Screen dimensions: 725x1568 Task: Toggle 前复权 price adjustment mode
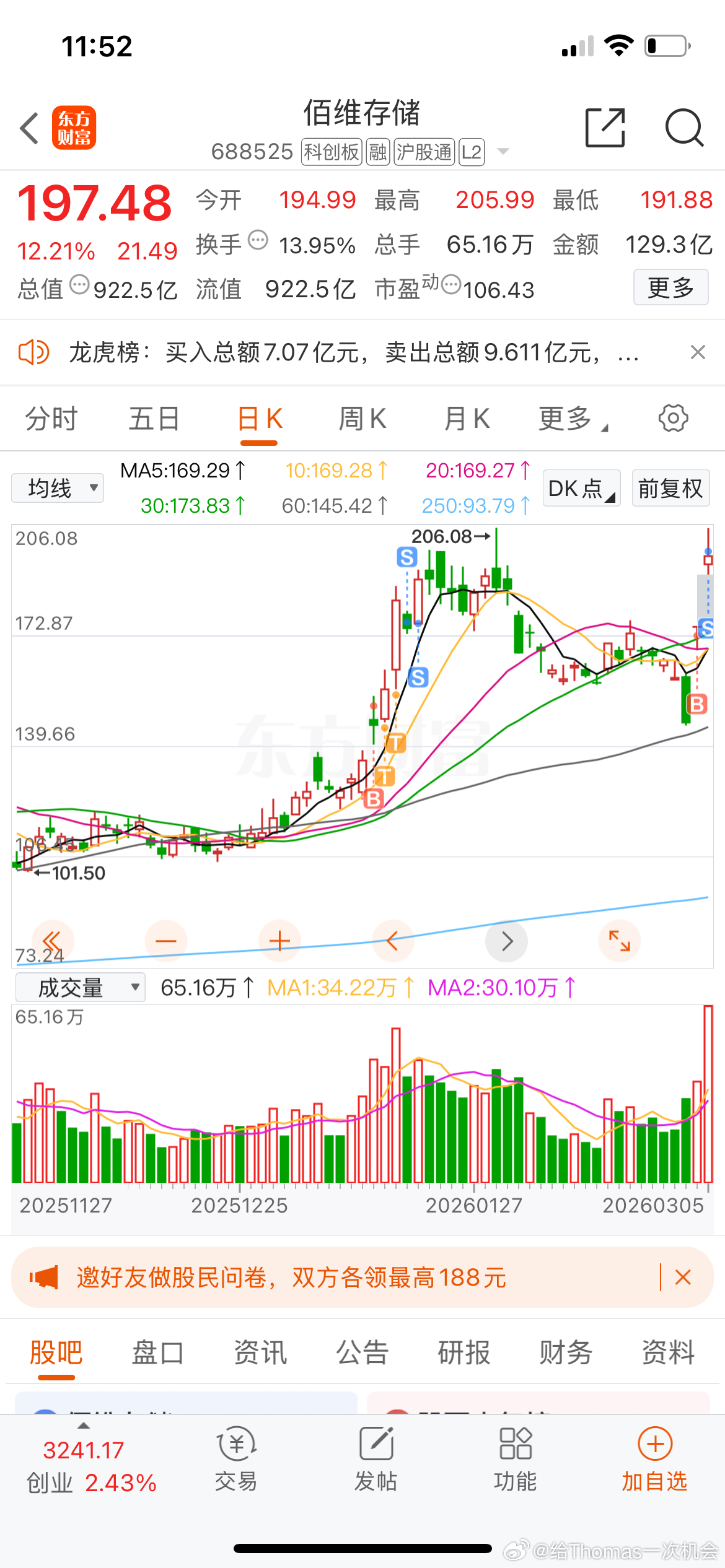point(670,488)
